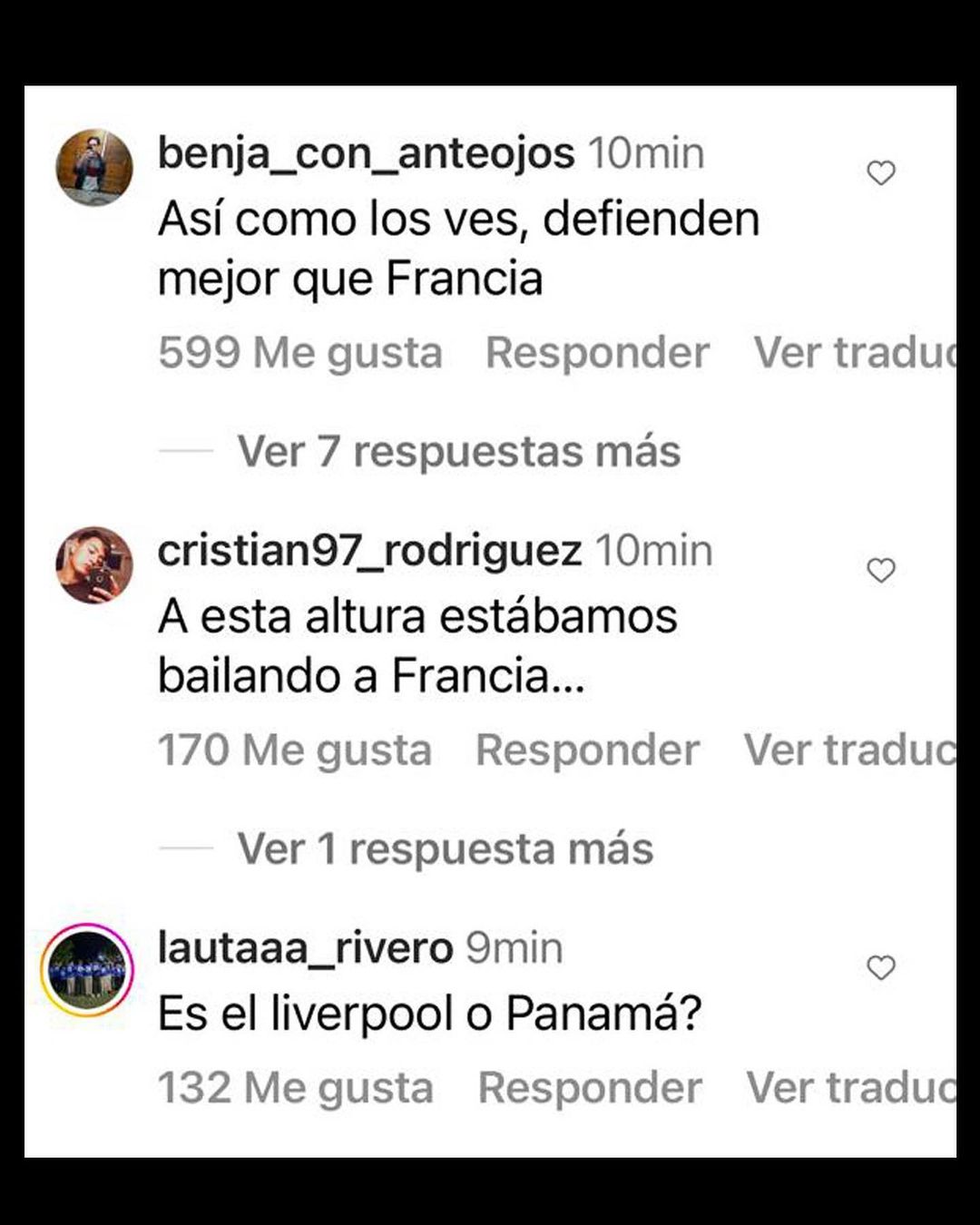Screen dimensions: 980x1225
Task: Open the username lautaaa_rivero
Action: pyautogui.click(x=305, y=947)
